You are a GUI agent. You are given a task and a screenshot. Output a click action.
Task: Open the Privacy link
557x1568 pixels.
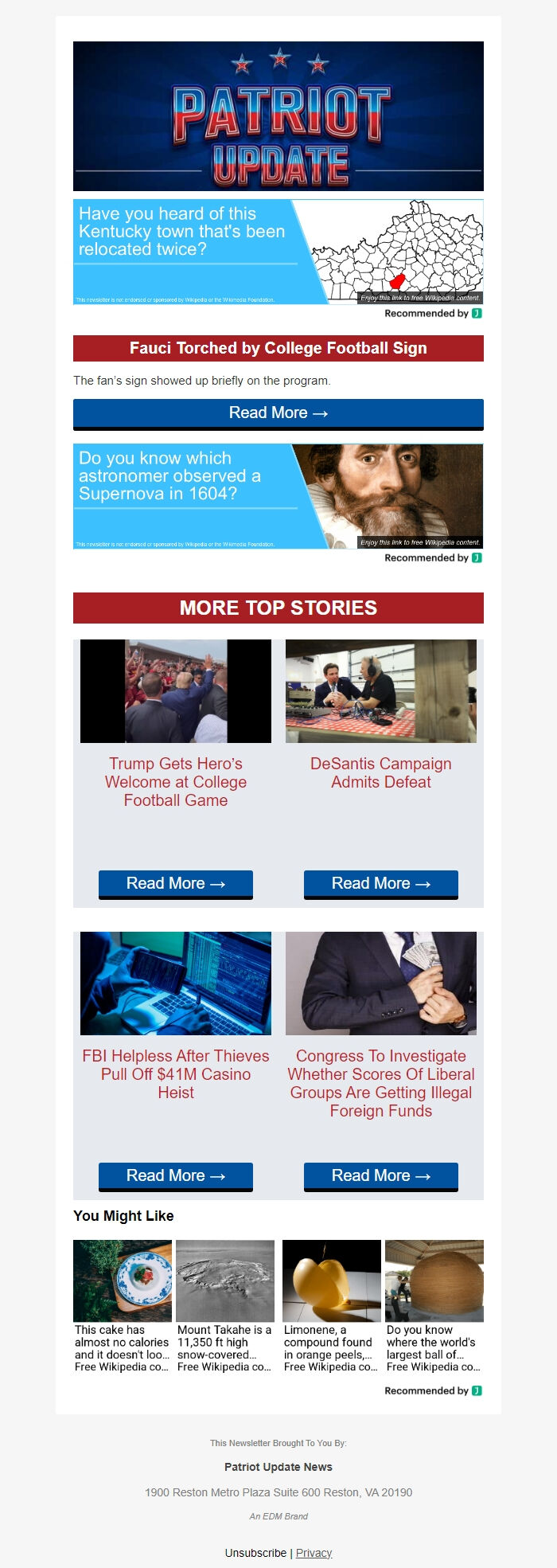(x=314, y=1553)
